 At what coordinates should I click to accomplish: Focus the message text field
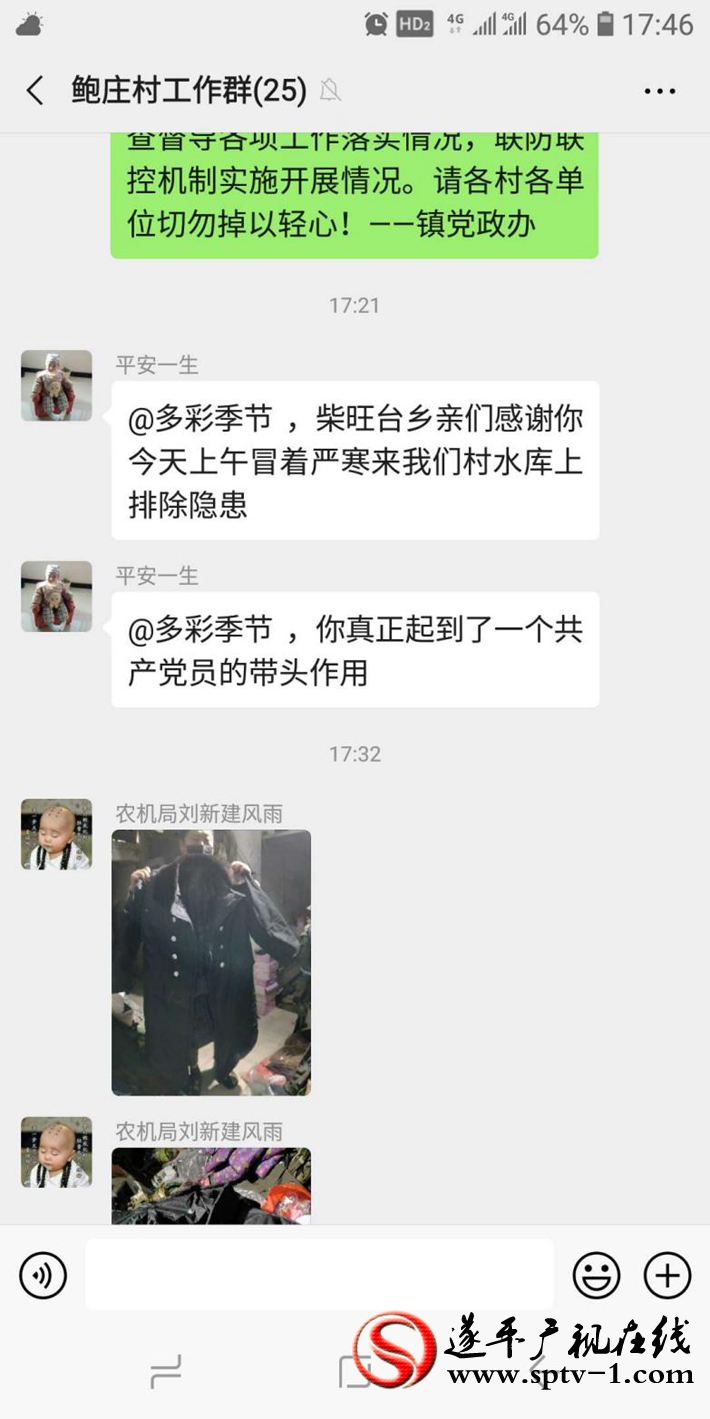point(319,1275)
